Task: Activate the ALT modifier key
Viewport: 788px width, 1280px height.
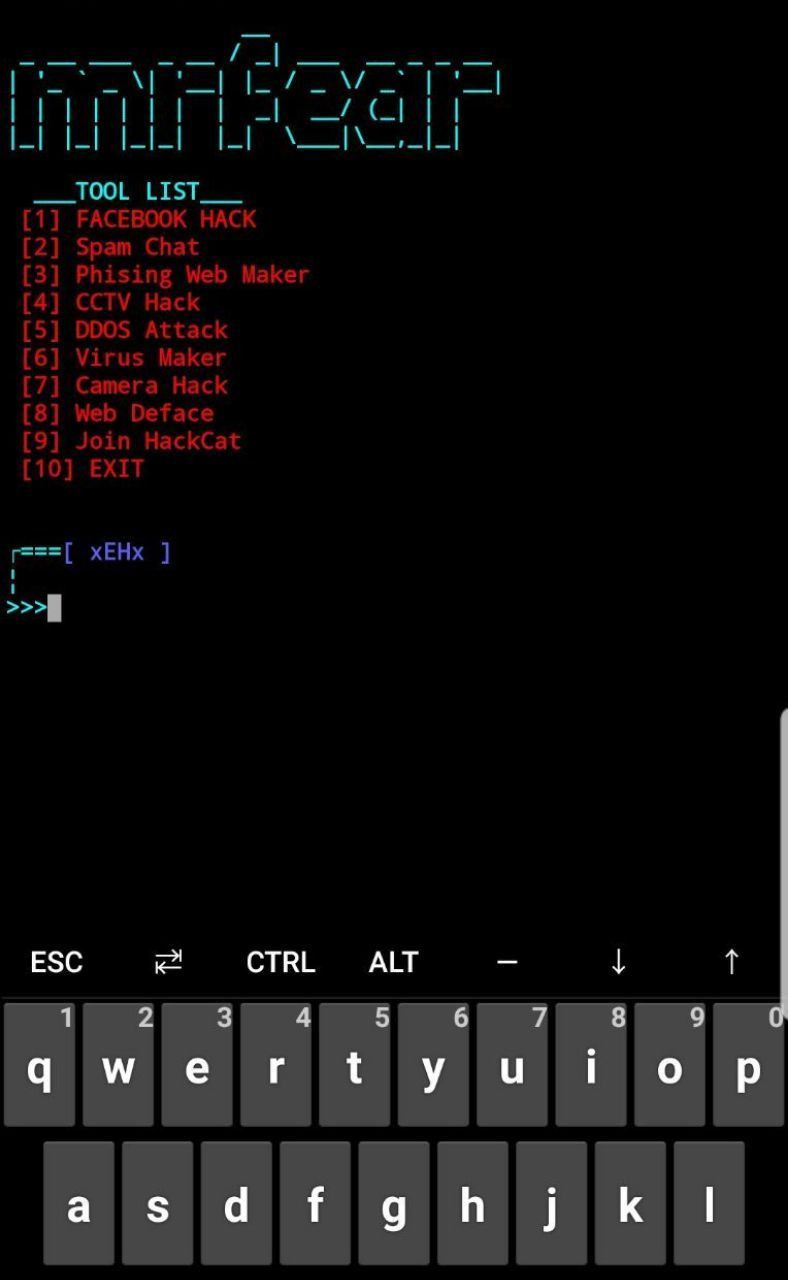Action: click(393, 962)
